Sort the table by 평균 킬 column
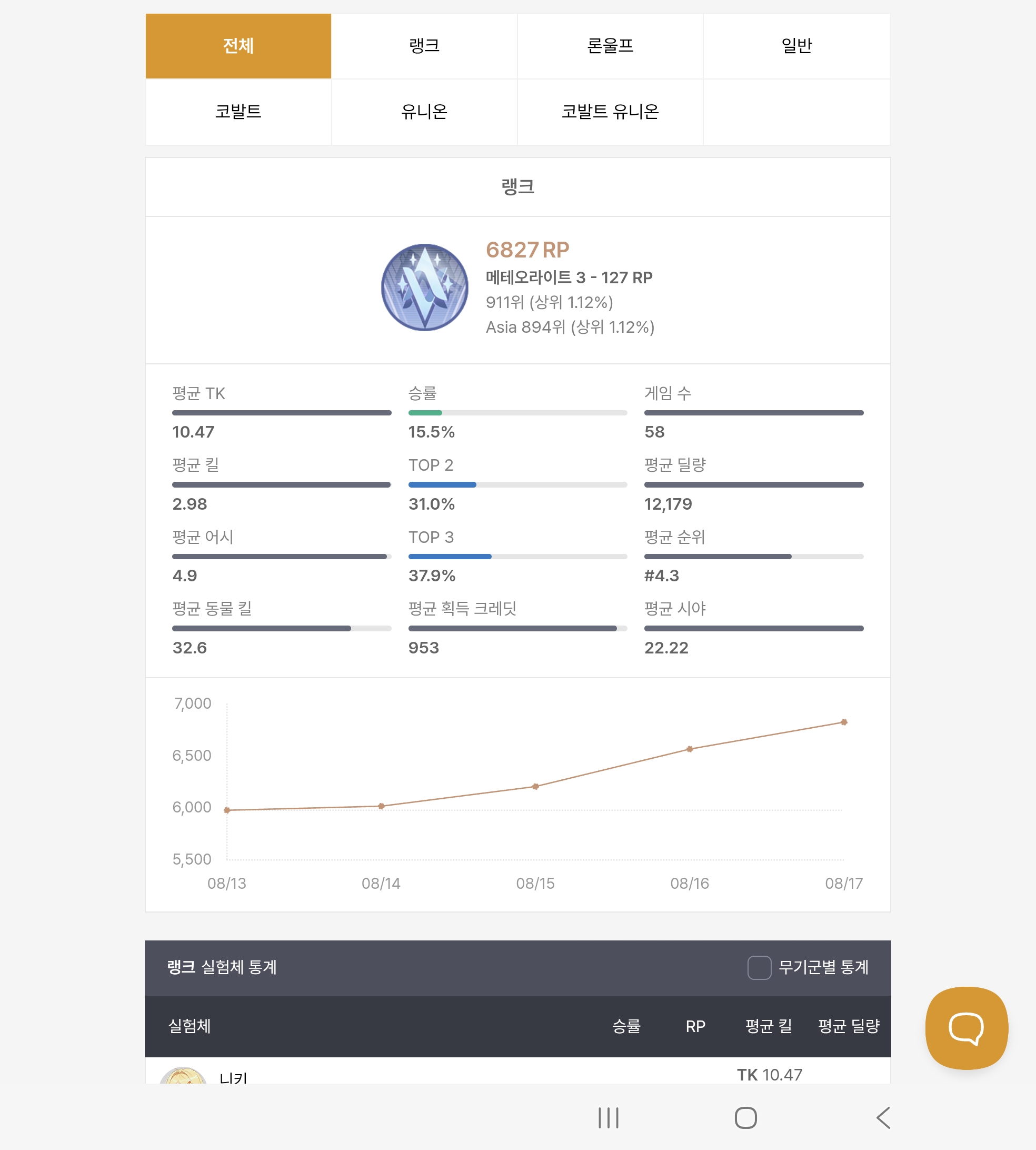 point(769,1026)
